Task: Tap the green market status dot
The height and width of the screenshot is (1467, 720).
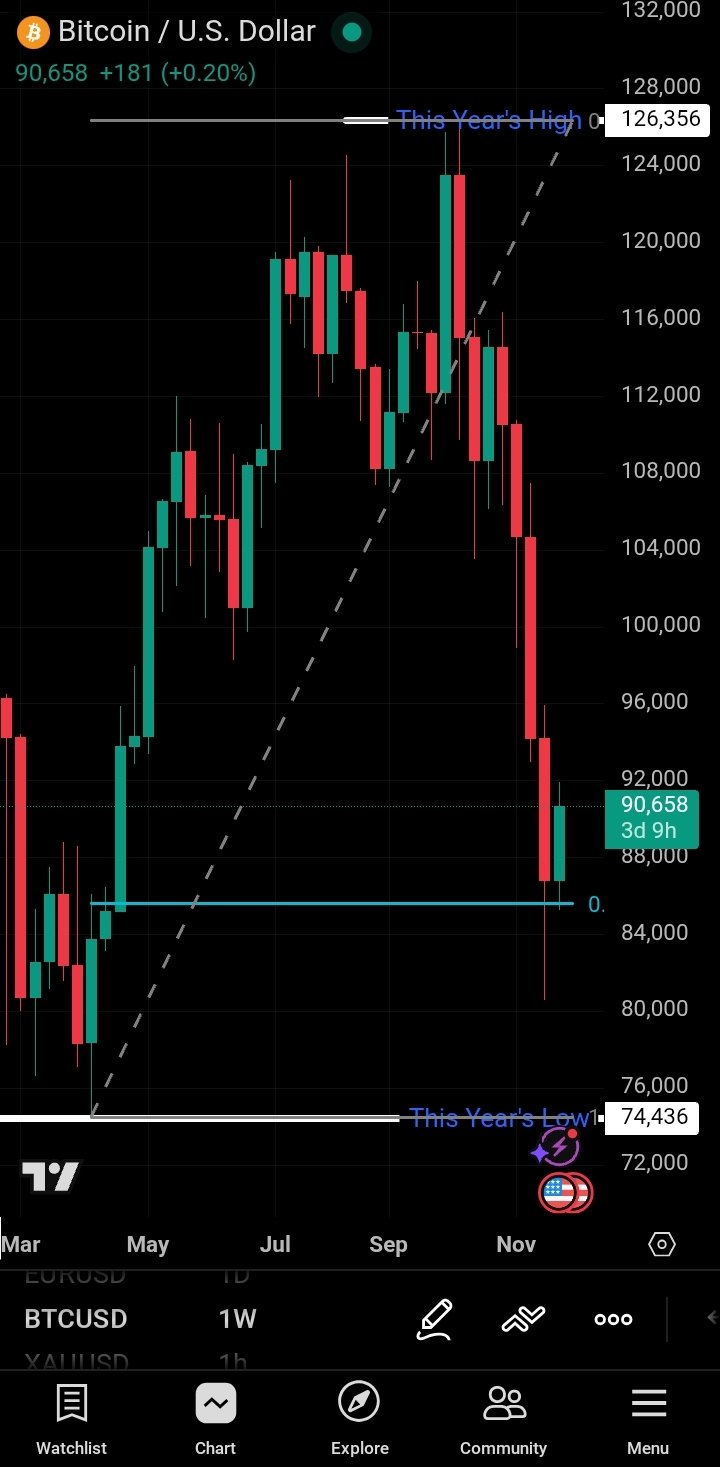Action: point(350,31)
